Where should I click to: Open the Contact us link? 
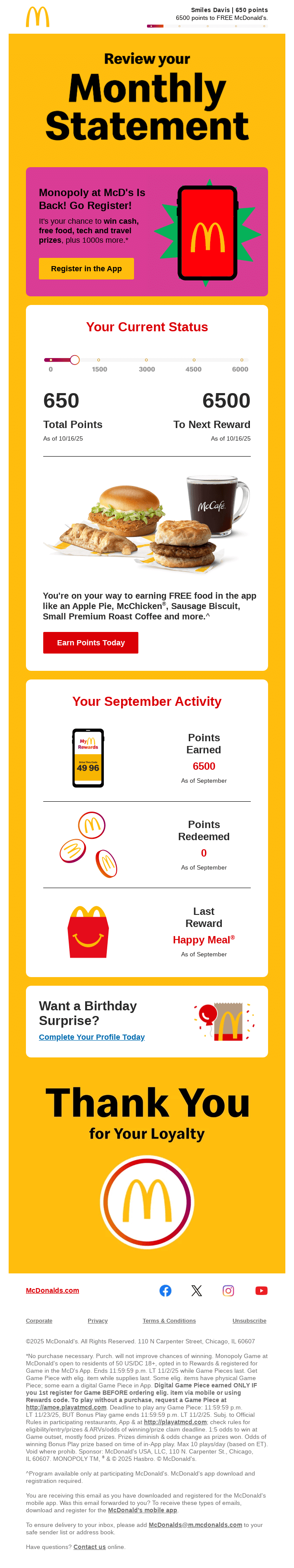(x=89, y=1546)
